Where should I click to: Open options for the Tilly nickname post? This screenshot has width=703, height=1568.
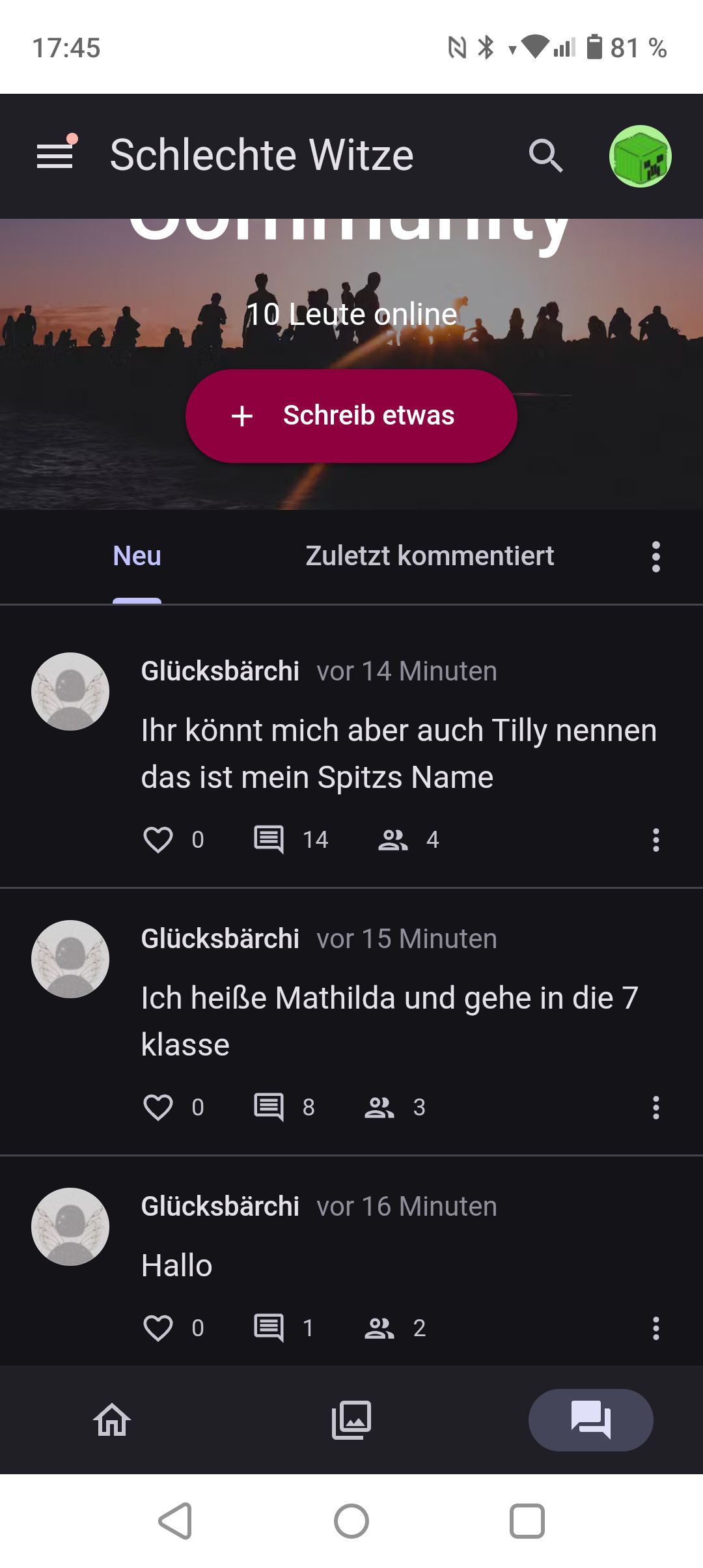[655, 840]
